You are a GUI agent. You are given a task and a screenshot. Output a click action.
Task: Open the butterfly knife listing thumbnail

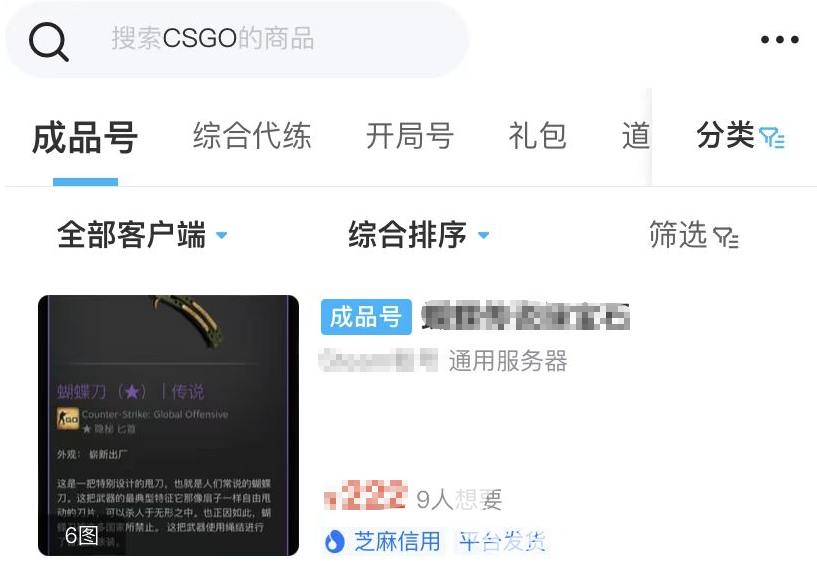click(168, 425)
